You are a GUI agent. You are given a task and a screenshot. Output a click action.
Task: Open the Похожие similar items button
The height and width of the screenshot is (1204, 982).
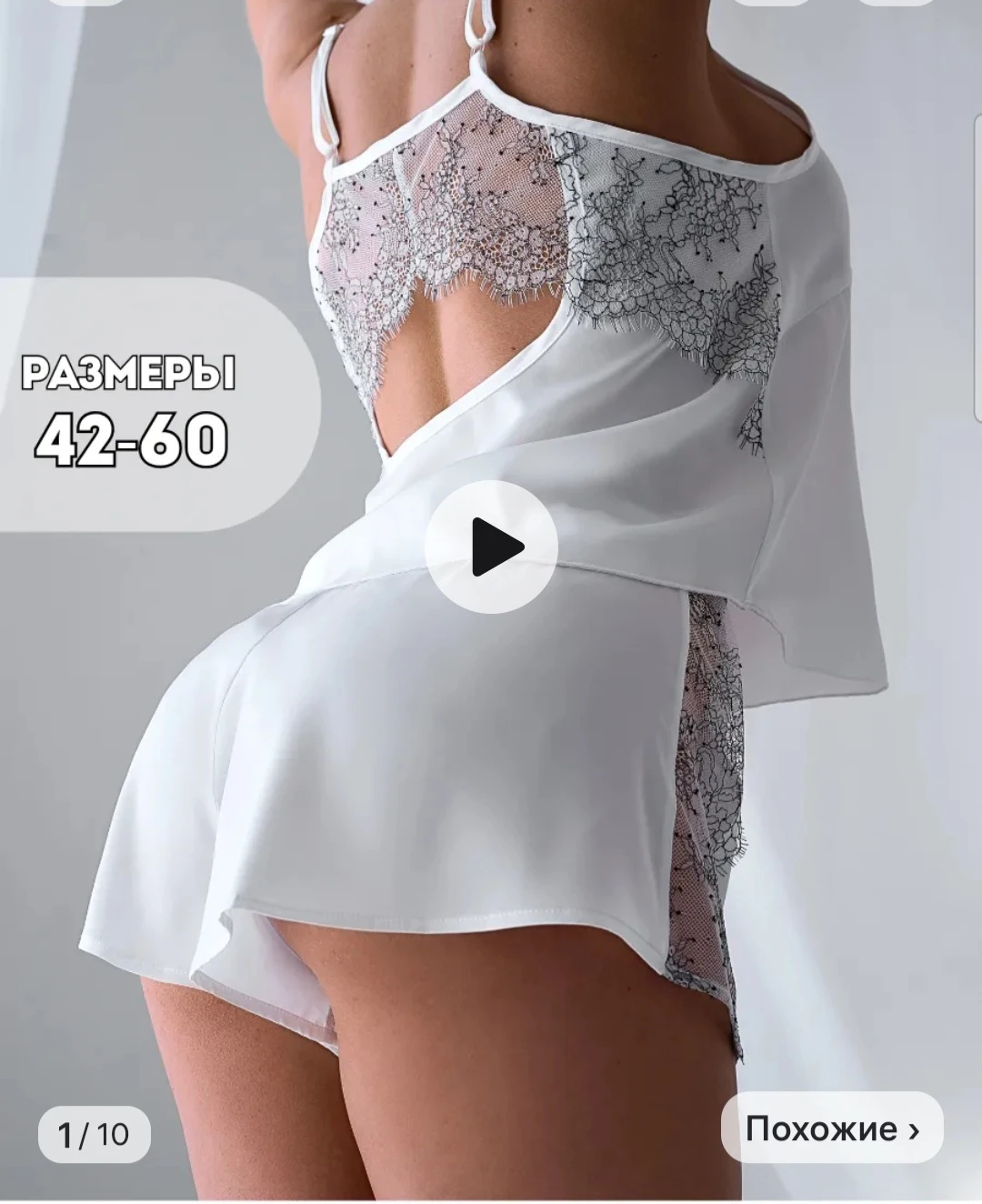832,1129
